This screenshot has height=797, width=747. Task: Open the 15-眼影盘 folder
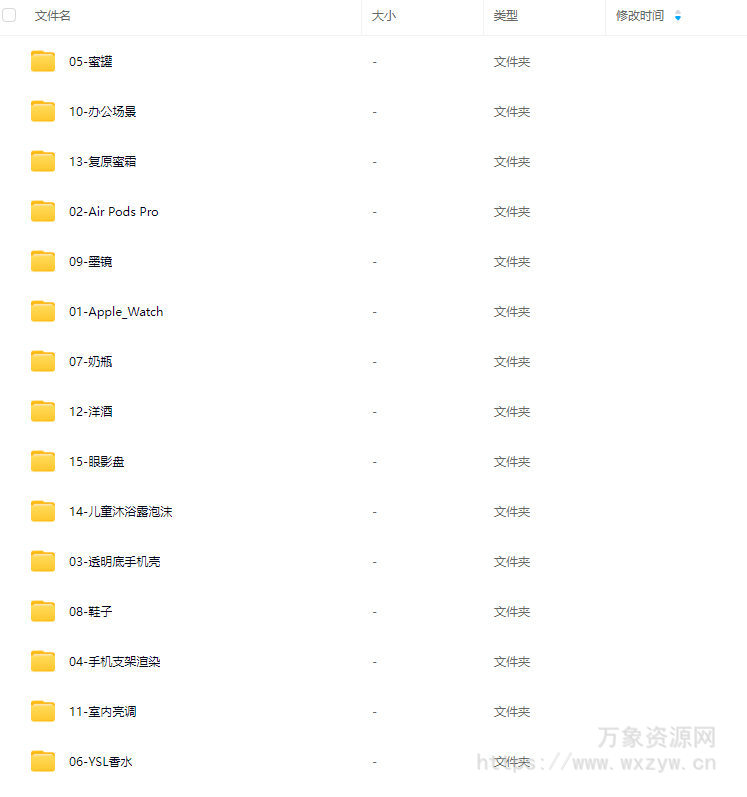[96, 462]
